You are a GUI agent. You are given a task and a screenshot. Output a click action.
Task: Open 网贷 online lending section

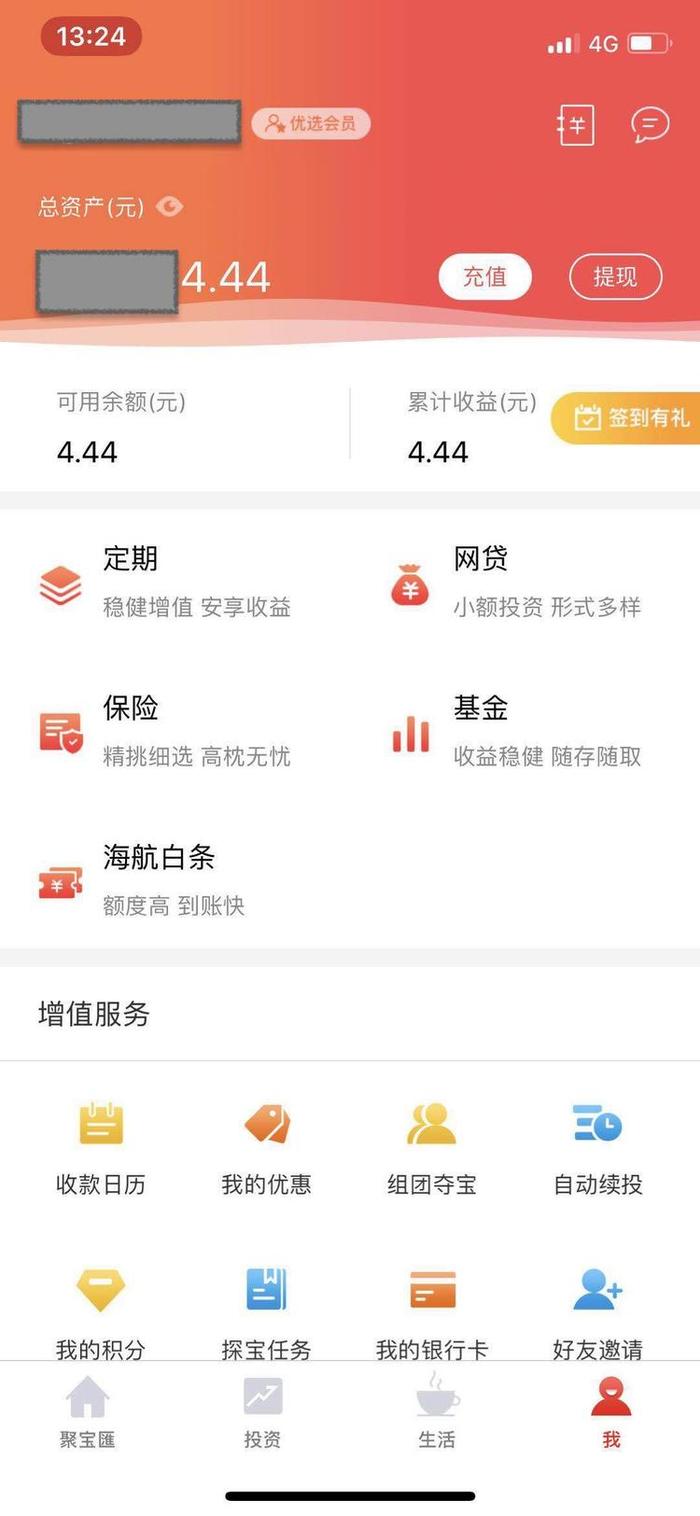pos(515,582)
